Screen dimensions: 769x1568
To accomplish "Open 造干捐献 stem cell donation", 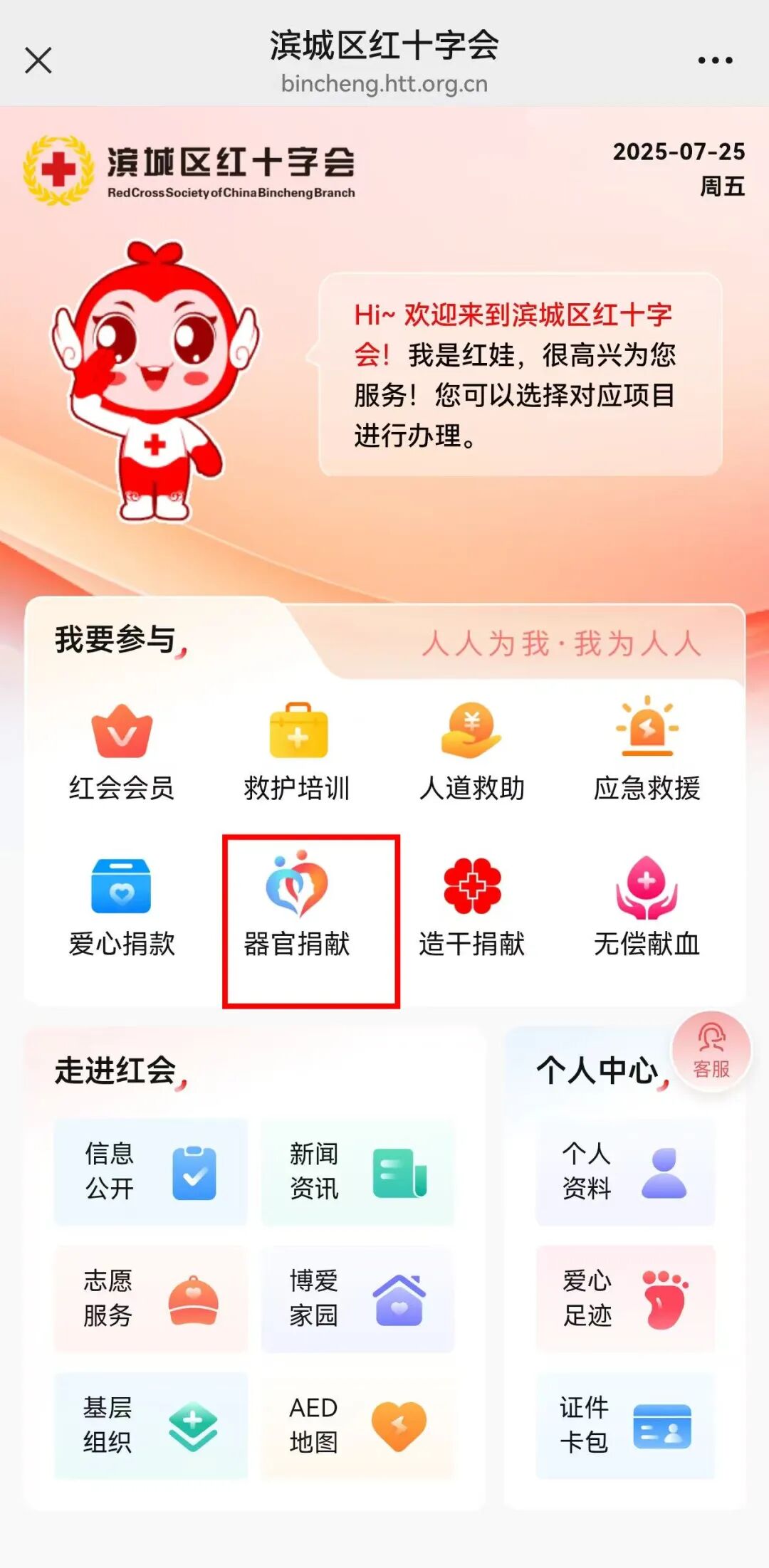I will (471, 909).
